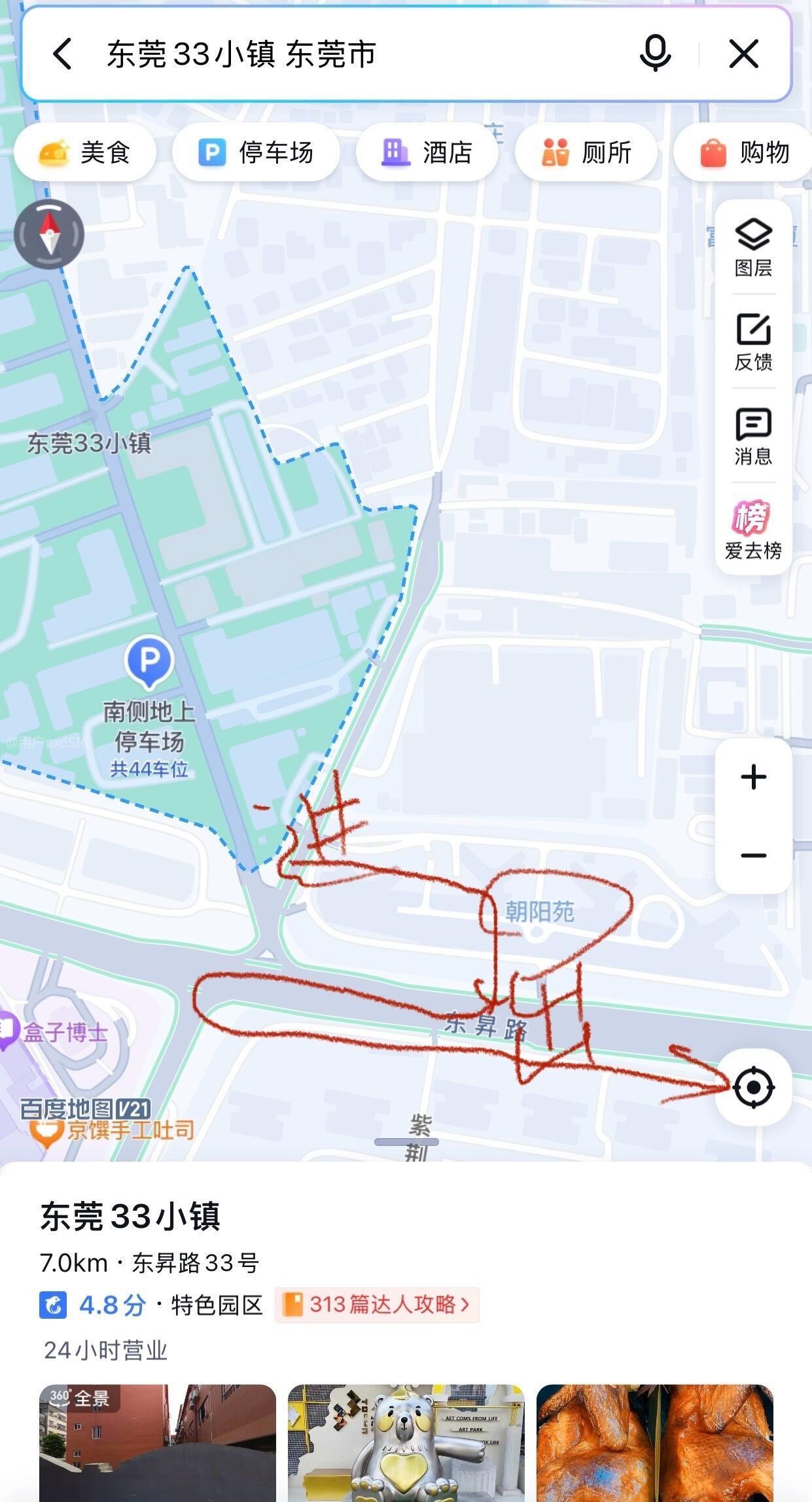Open the 图层 map layers panel
The height and width of the screenshot is (1502, 812).
(x=753, y=247)
